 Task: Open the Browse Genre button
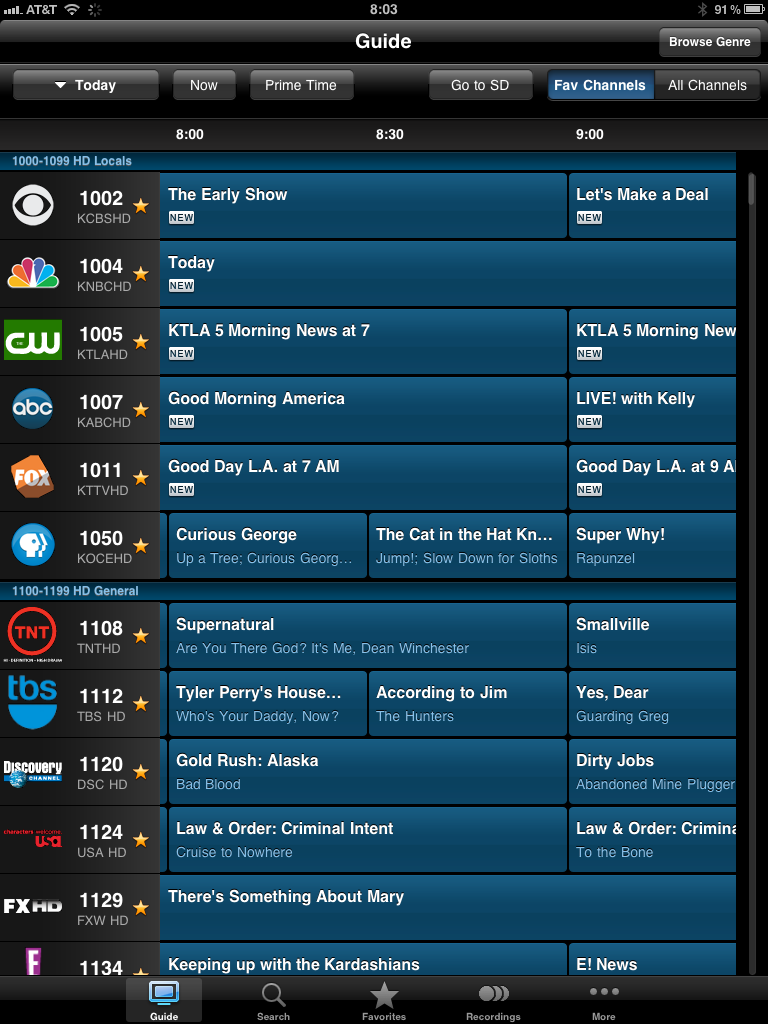[x=710, y=42]
